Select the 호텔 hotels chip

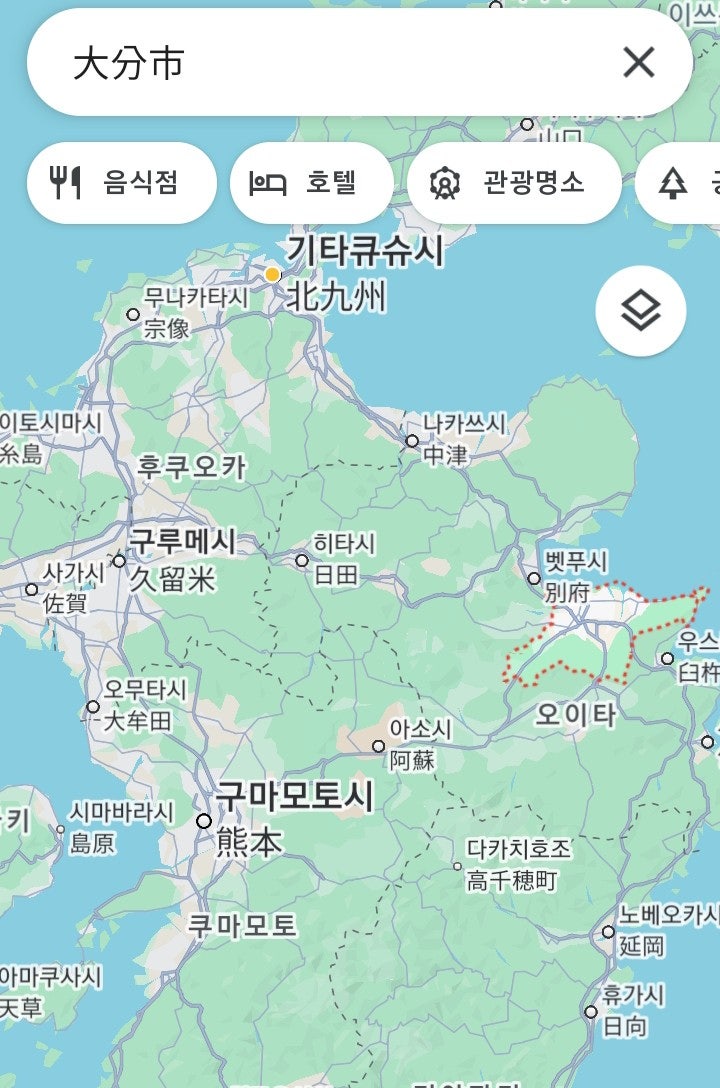coord(311,183)
